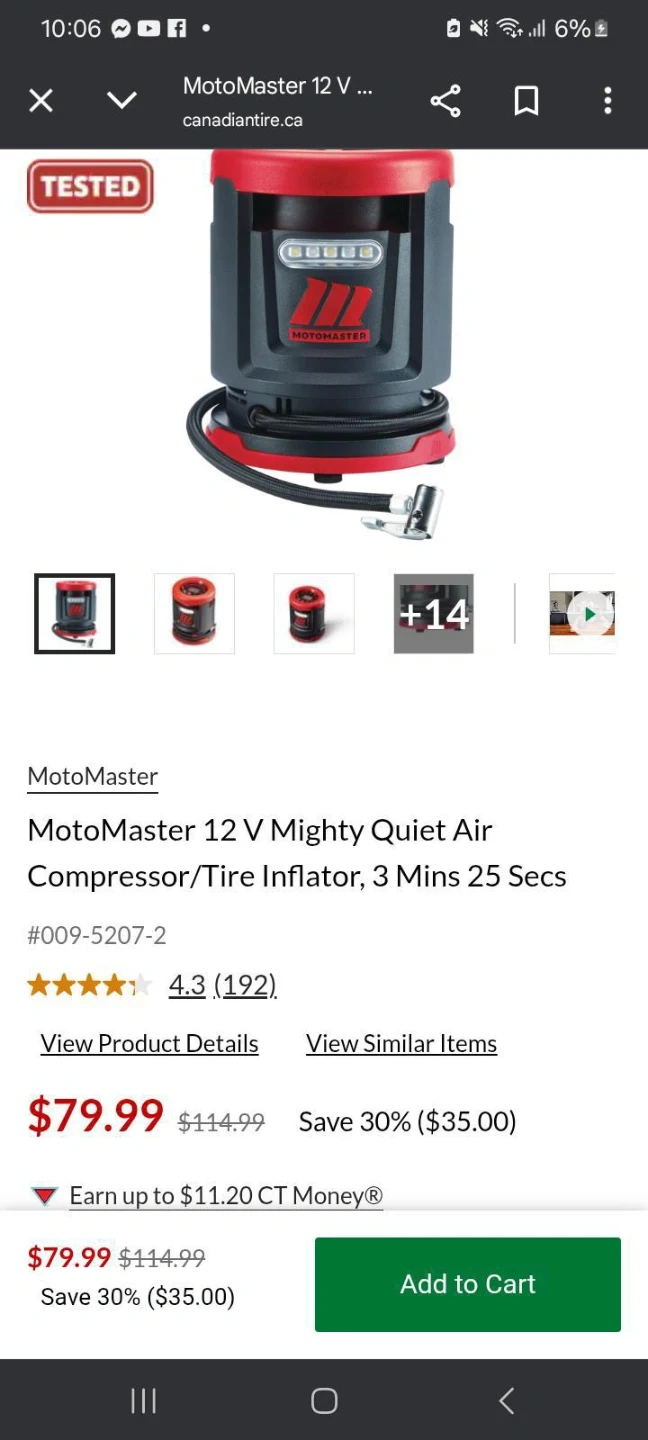
Task: Open recent apps from the navigation bar
Action: 144,1401
